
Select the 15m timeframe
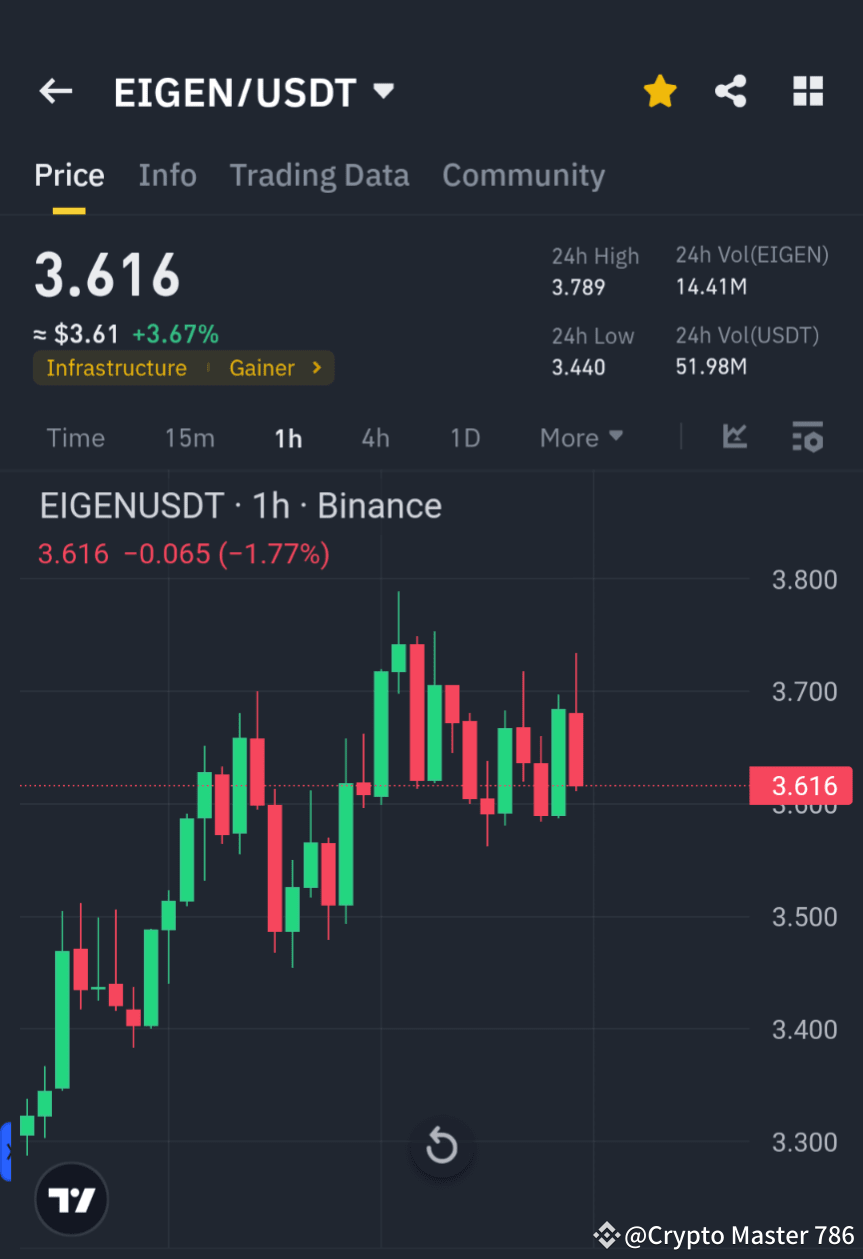[190, 438]
